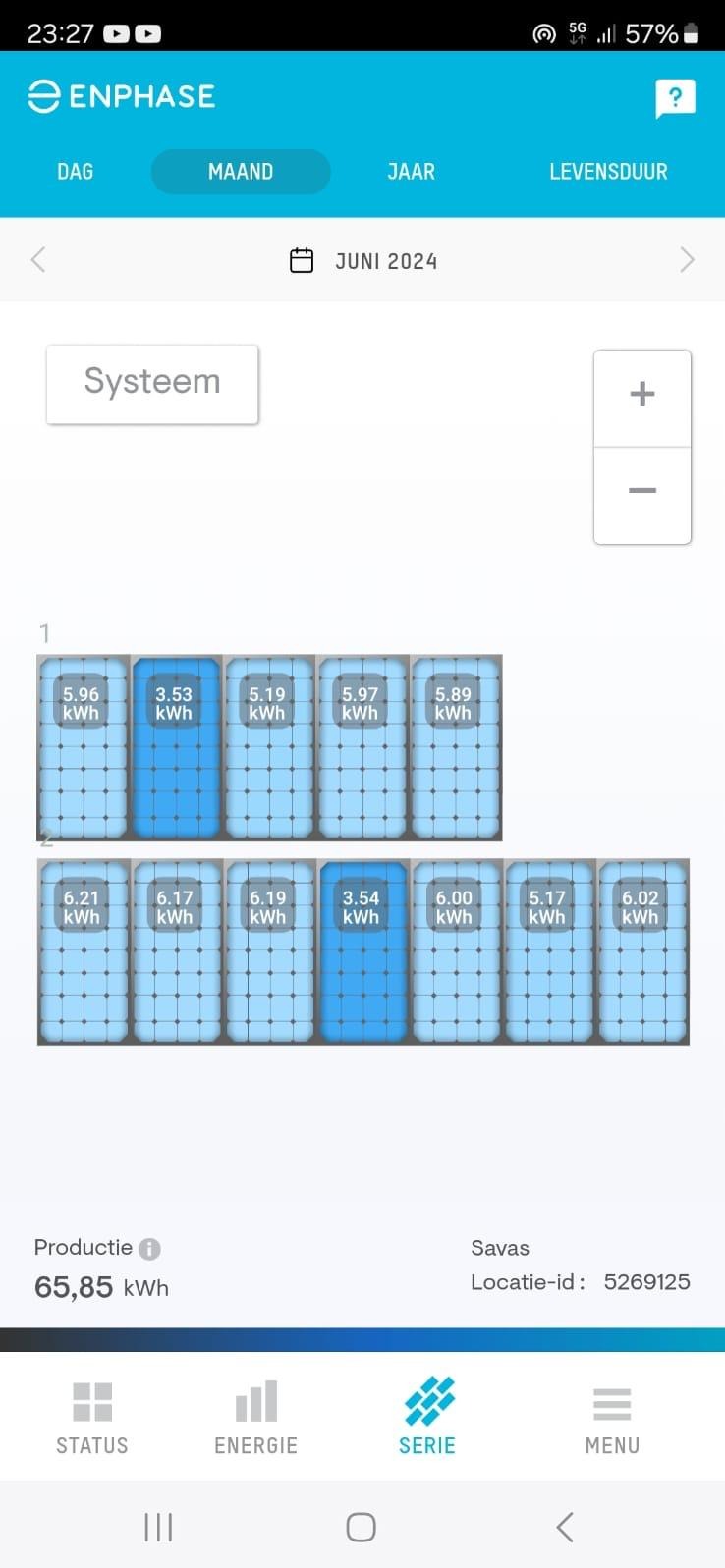Show LEVENSDUUR production data

click(x=608, y=172)
